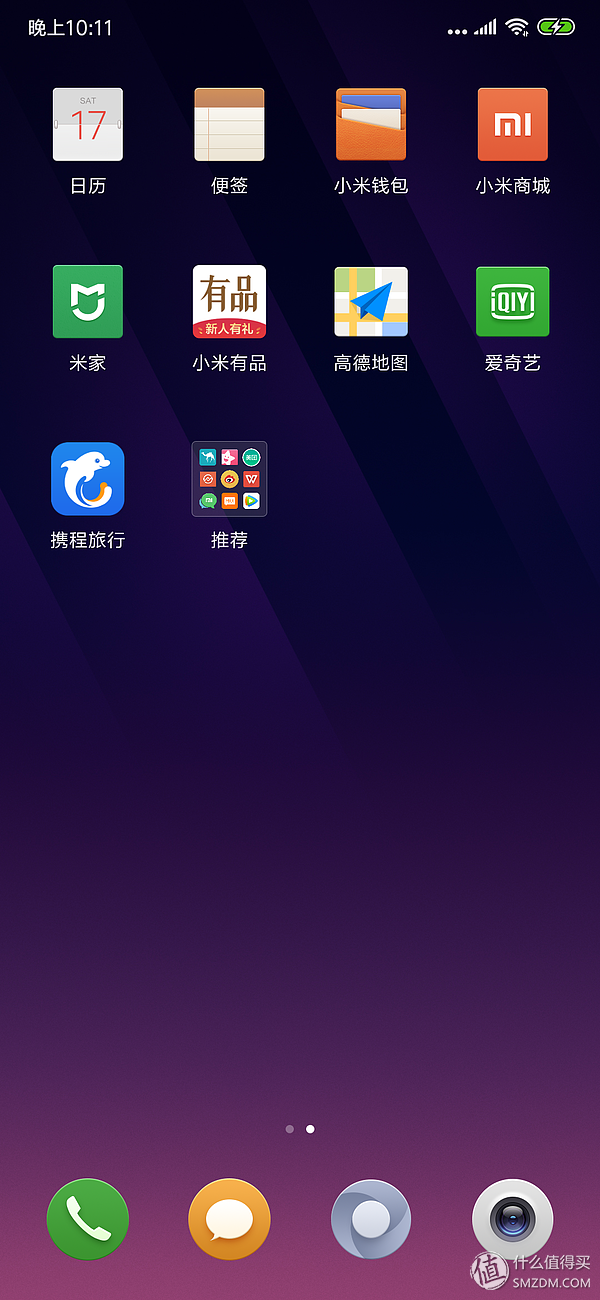Launch the 爱奇艺 video app

tap(512, 302)
